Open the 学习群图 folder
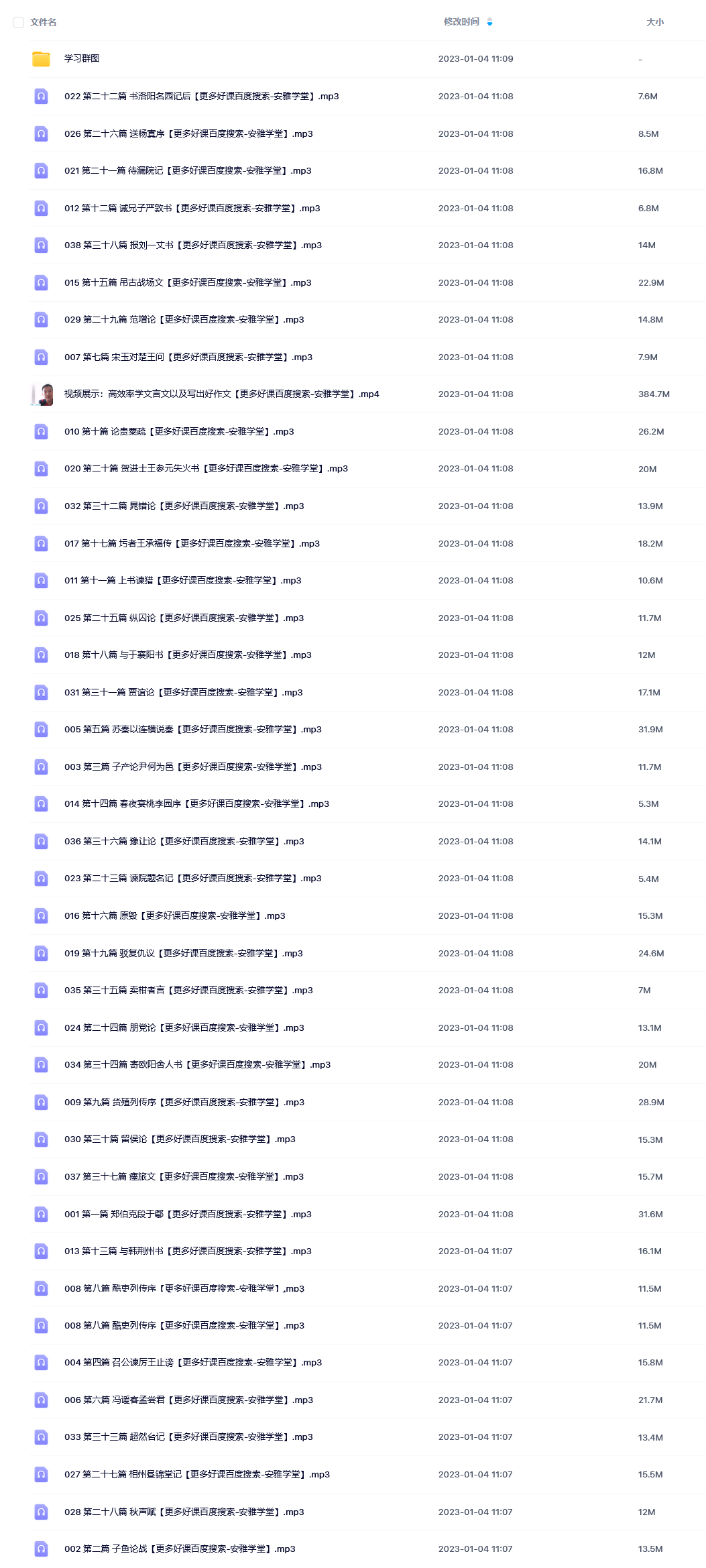Image resolution: width=706 pixels, height=1568 pixels. [x=82, y=59]
